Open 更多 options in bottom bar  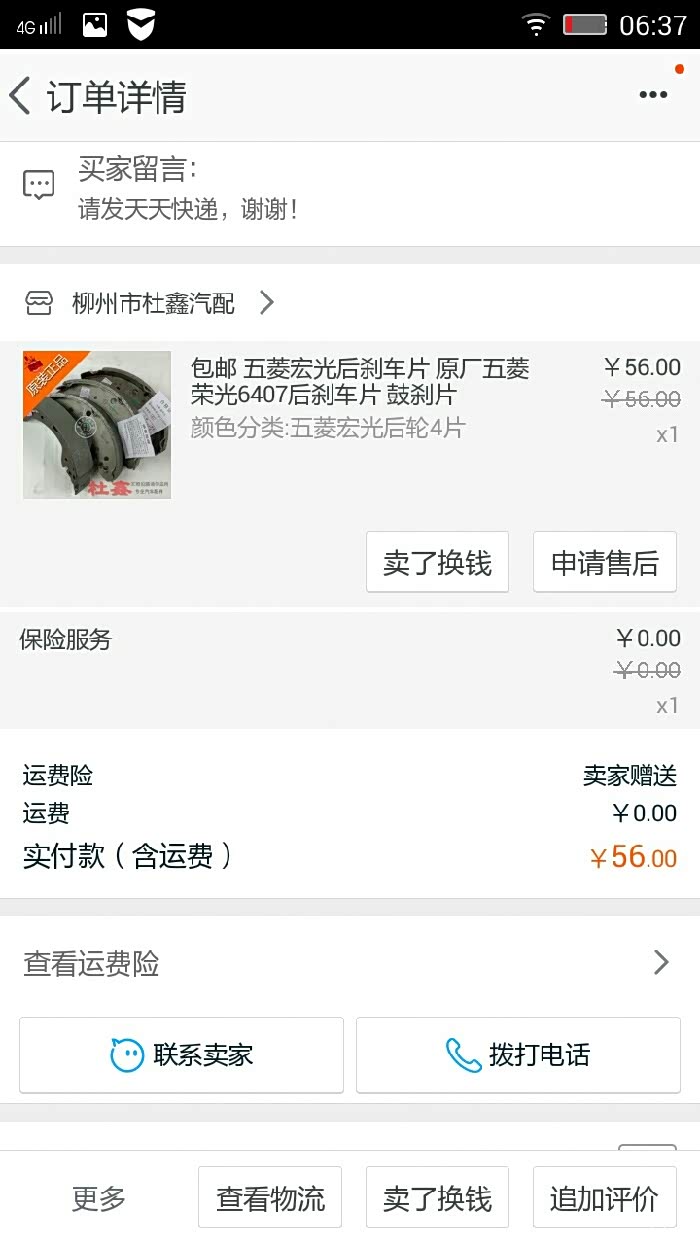coord(98,1198)
